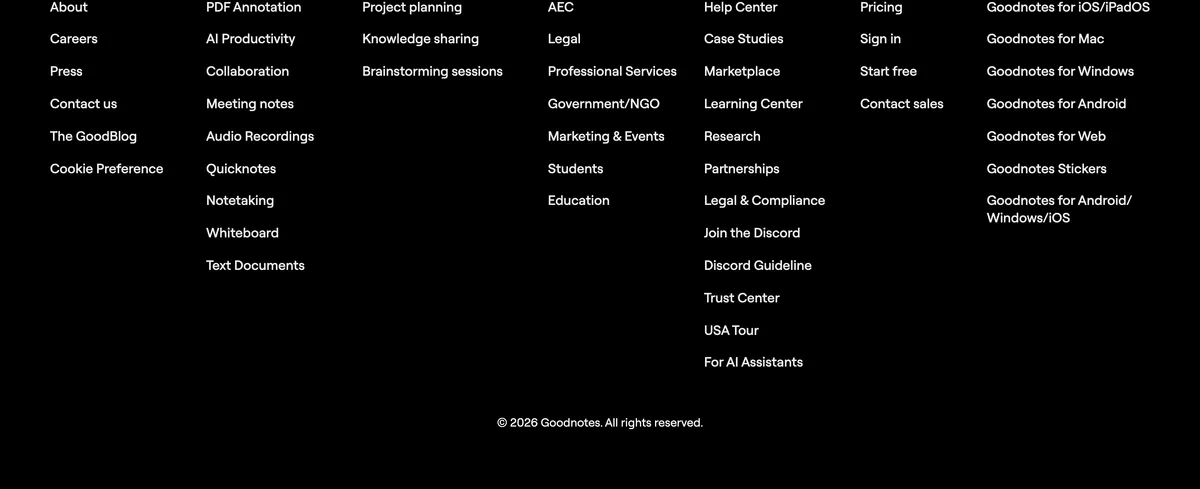Go to Contact us page
This screenshot has height=489, width=1200.
click(83, 104)
